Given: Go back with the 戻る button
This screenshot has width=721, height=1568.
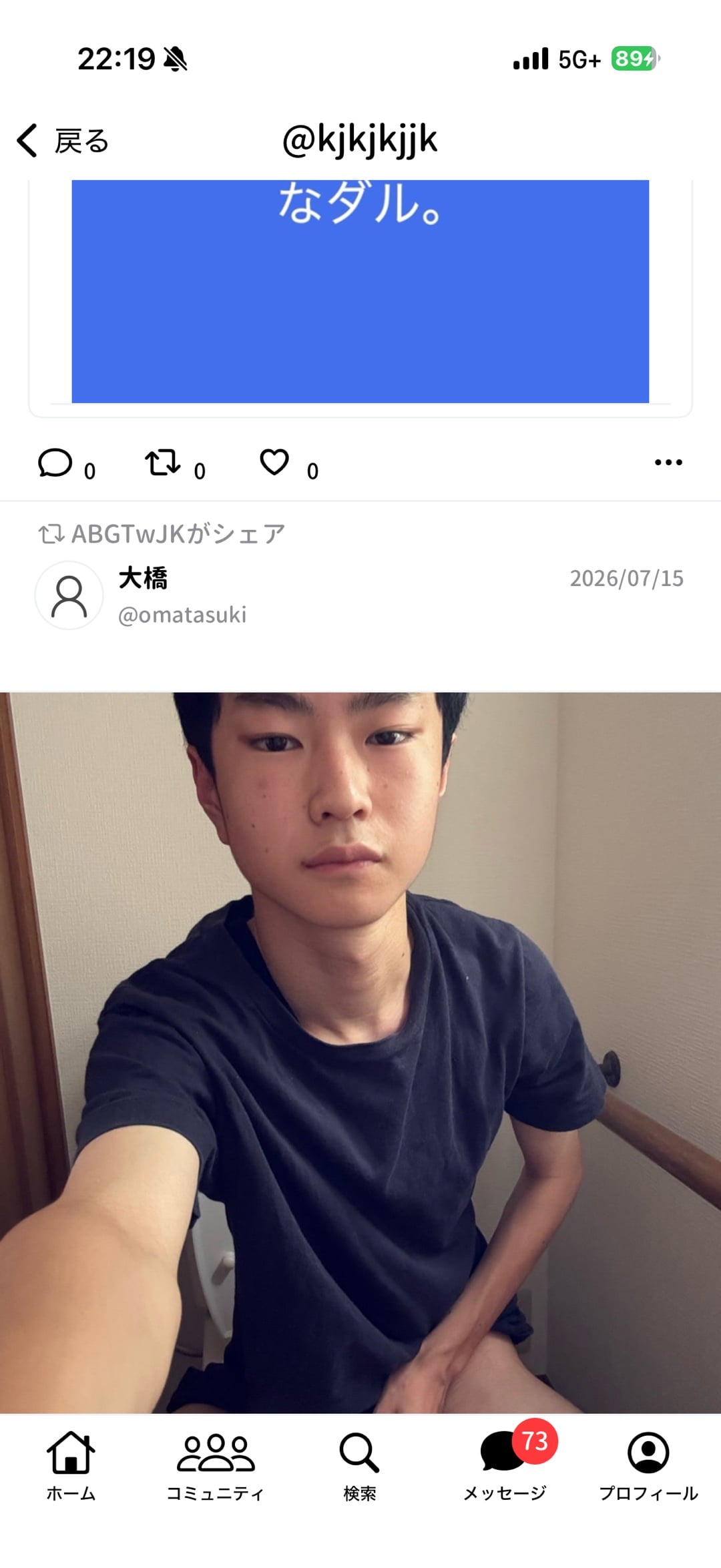Looking at the screenshot, I should [x=63, y=141].
